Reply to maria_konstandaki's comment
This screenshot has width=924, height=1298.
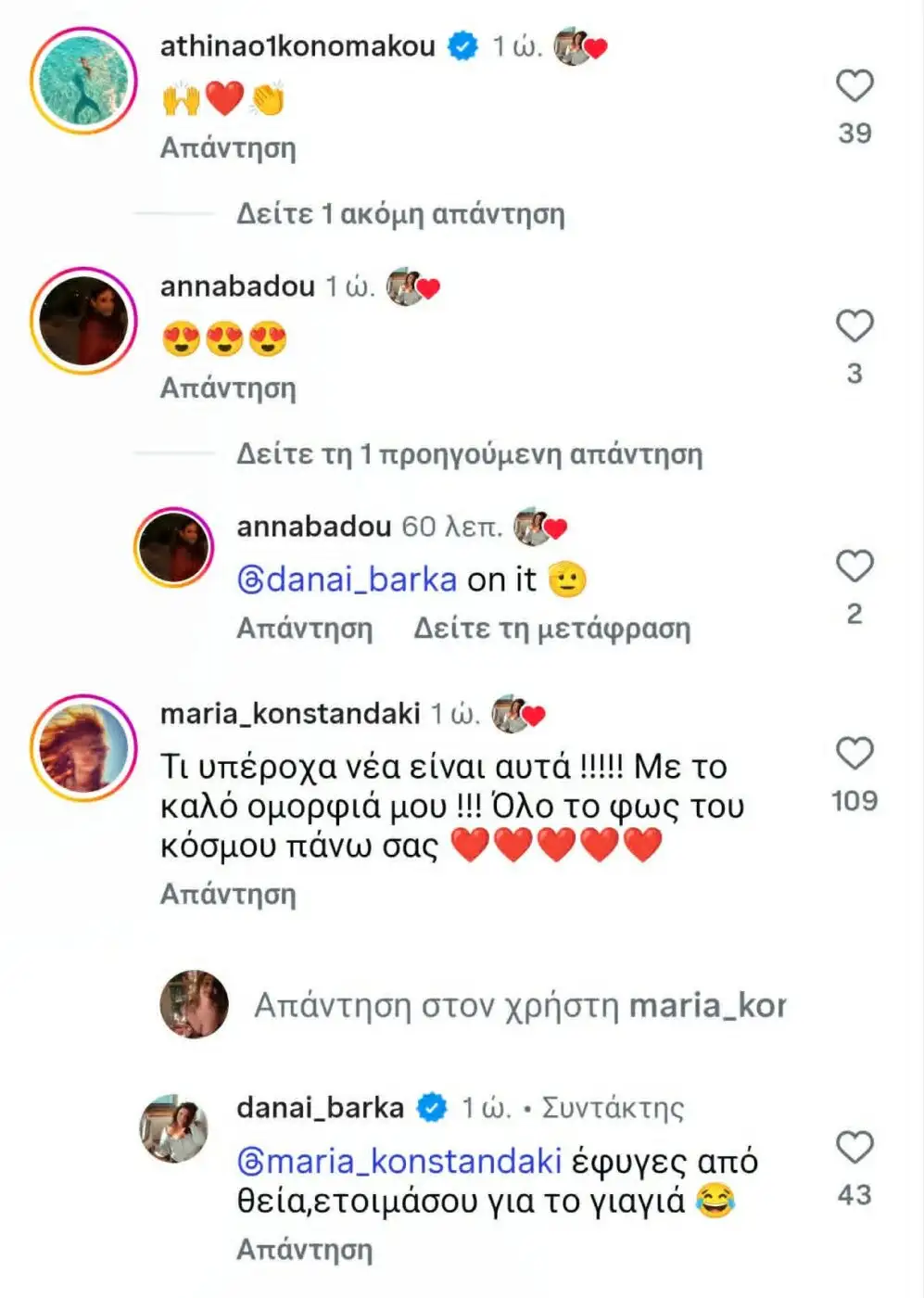[x=228, y=894]
